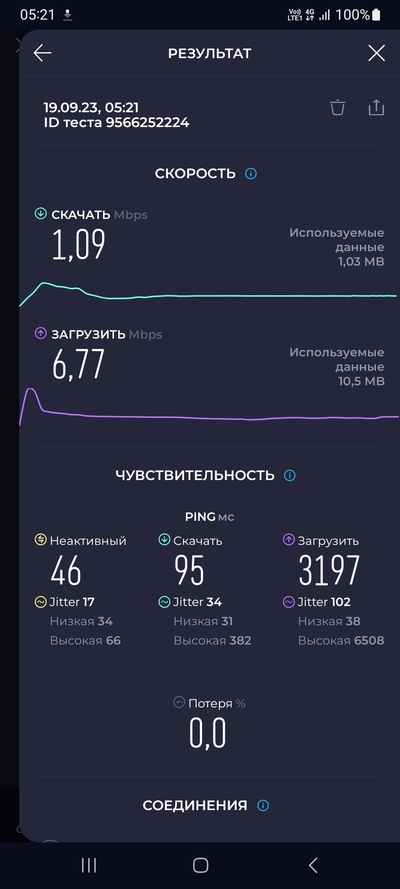Delete this test result with trash icon

point(338,108)
